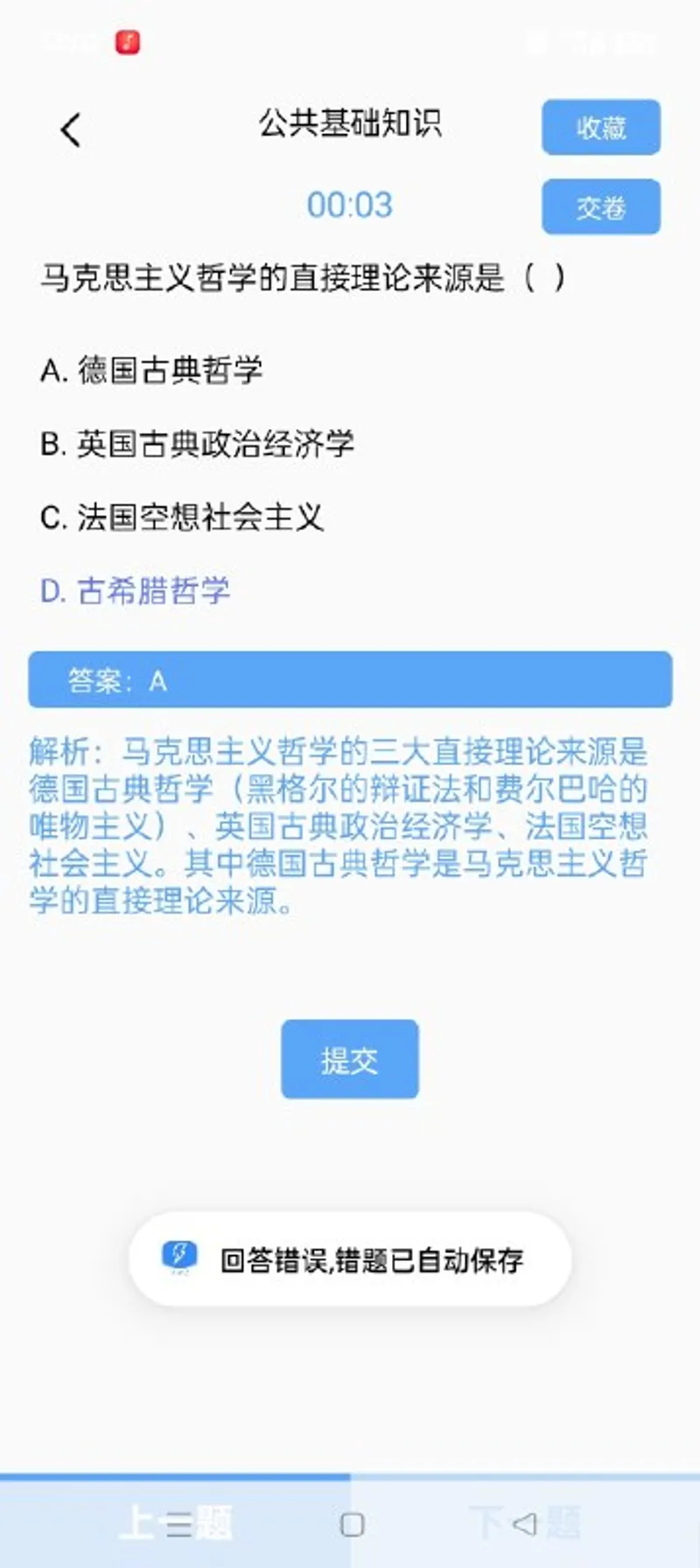Tap 收藏 to favorite this question

(x=601, y=128)
